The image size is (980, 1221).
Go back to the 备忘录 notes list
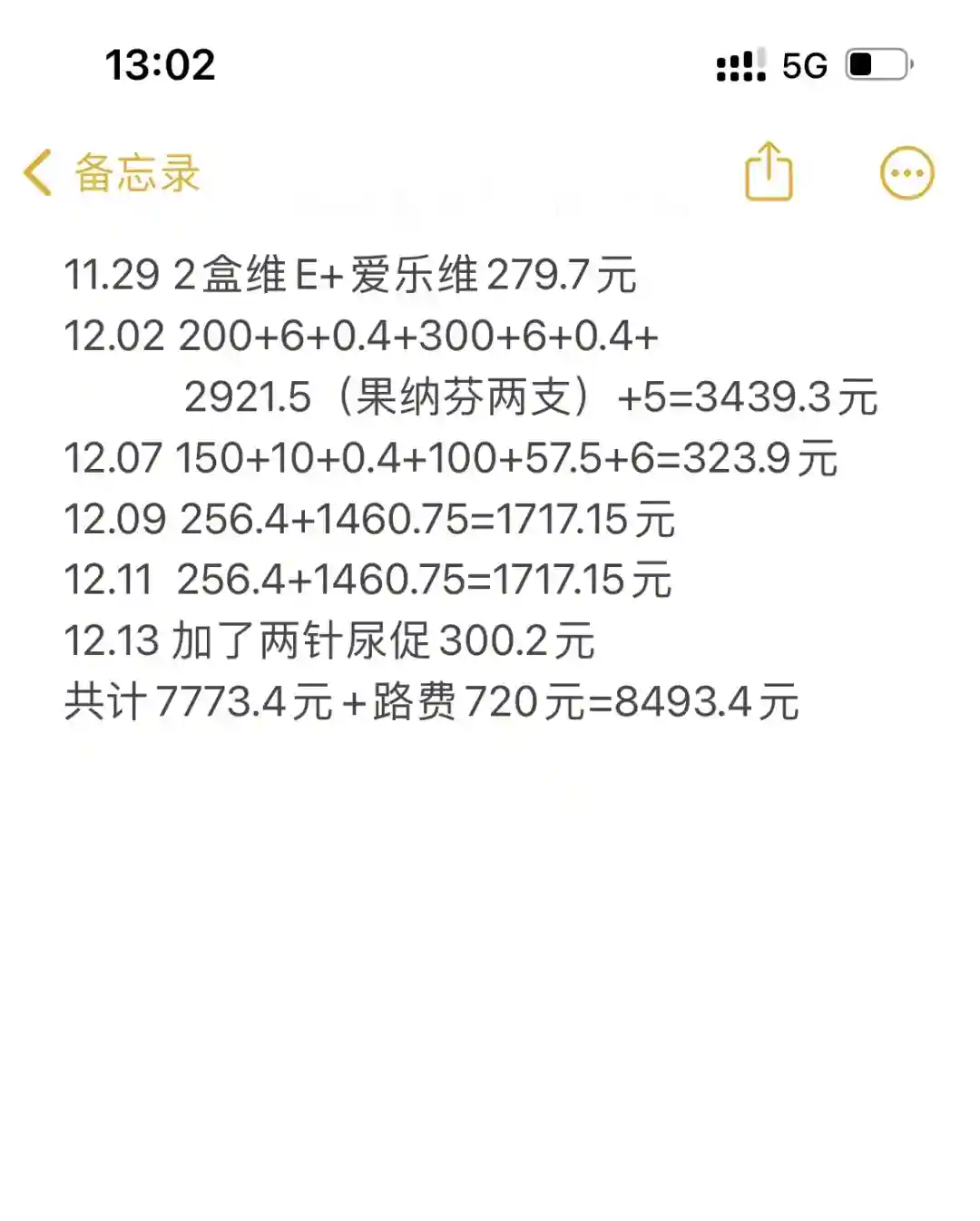[x=111, y=172]
